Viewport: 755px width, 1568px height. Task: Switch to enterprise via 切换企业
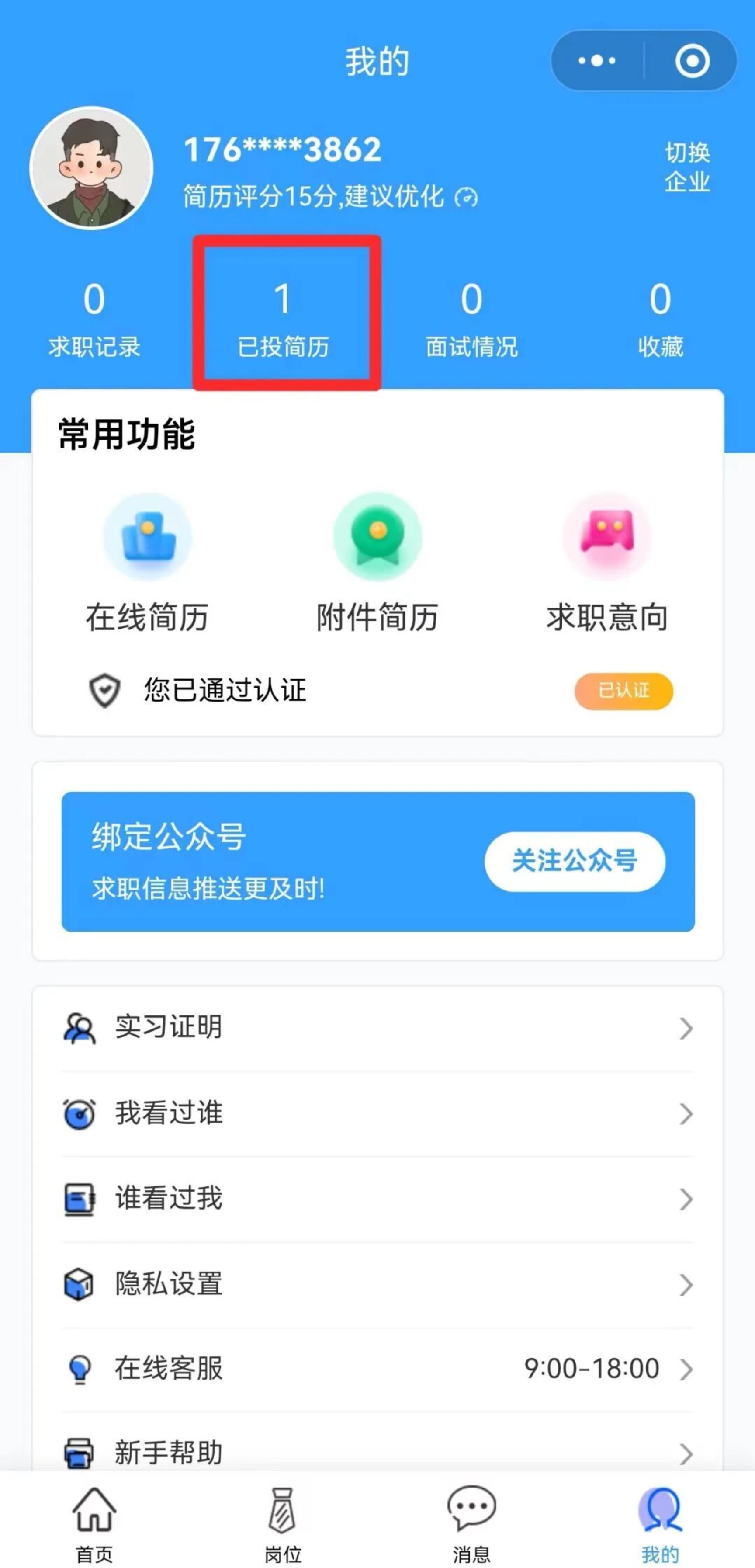[x=687, y=167]
